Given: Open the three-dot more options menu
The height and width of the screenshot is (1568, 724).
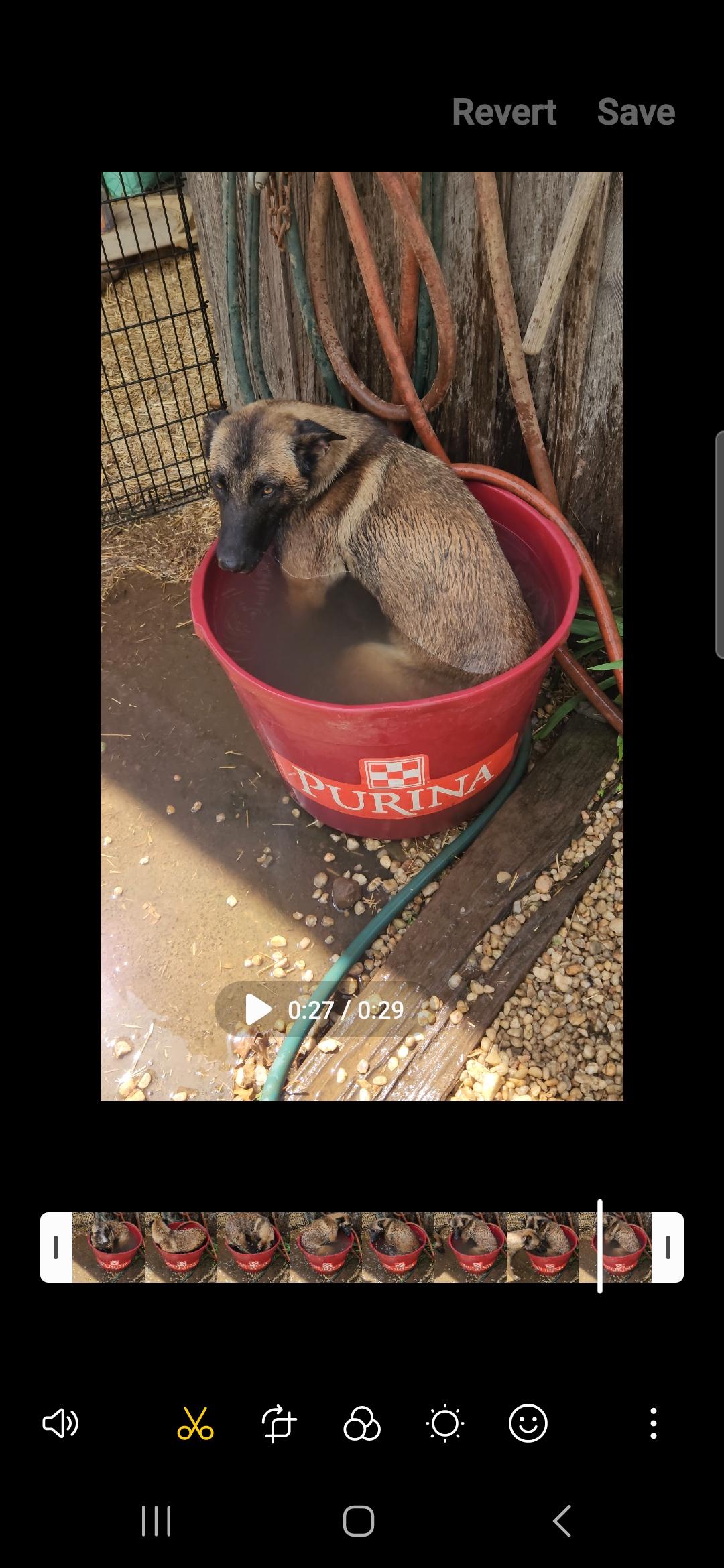Looking at the screenshot, I should [x=653, y=1423].
